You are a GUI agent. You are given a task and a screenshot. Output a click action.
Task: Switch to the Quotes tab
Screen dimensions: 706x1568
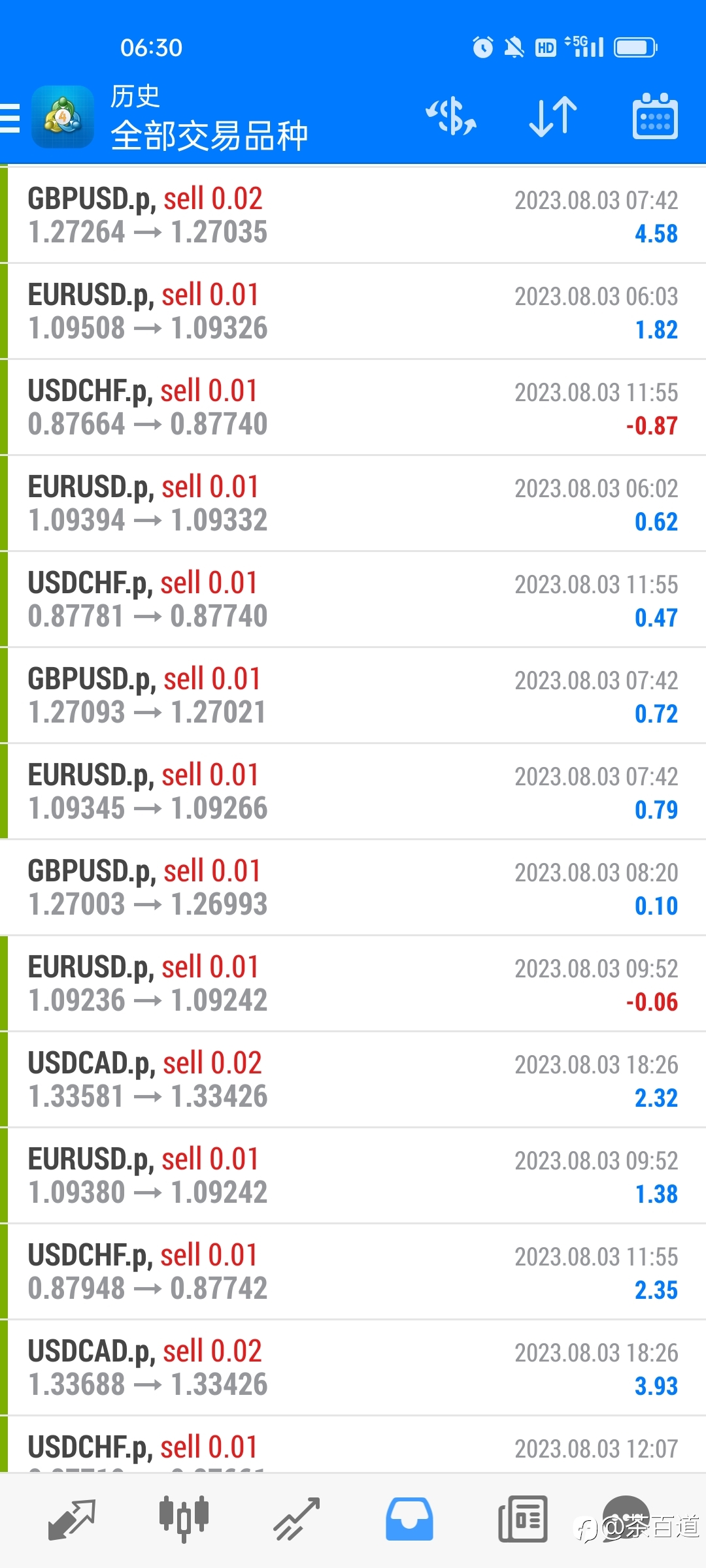(72, 1519)
